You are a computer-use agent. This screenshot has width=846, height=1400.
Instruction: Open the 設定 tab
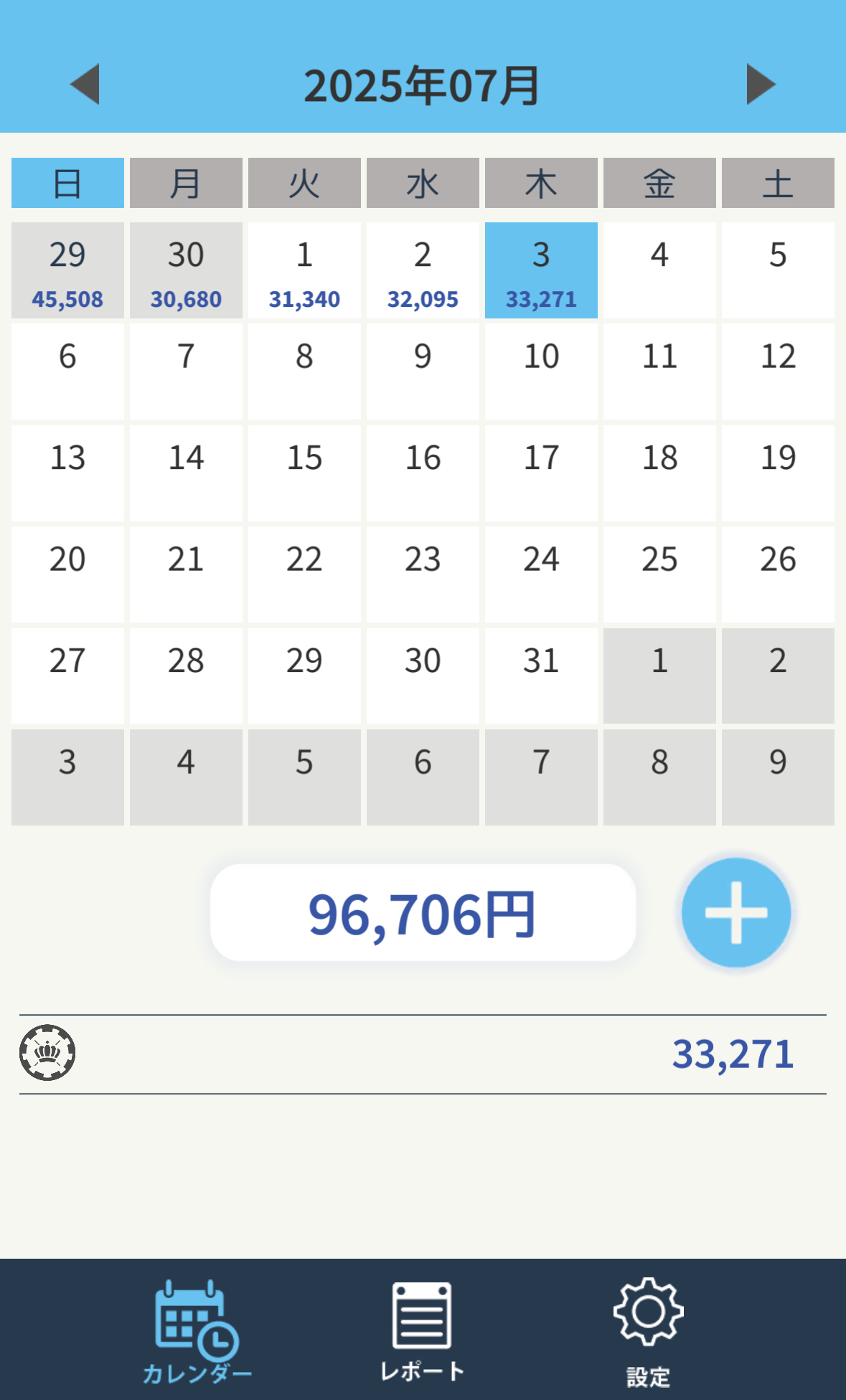(648, 1332)
